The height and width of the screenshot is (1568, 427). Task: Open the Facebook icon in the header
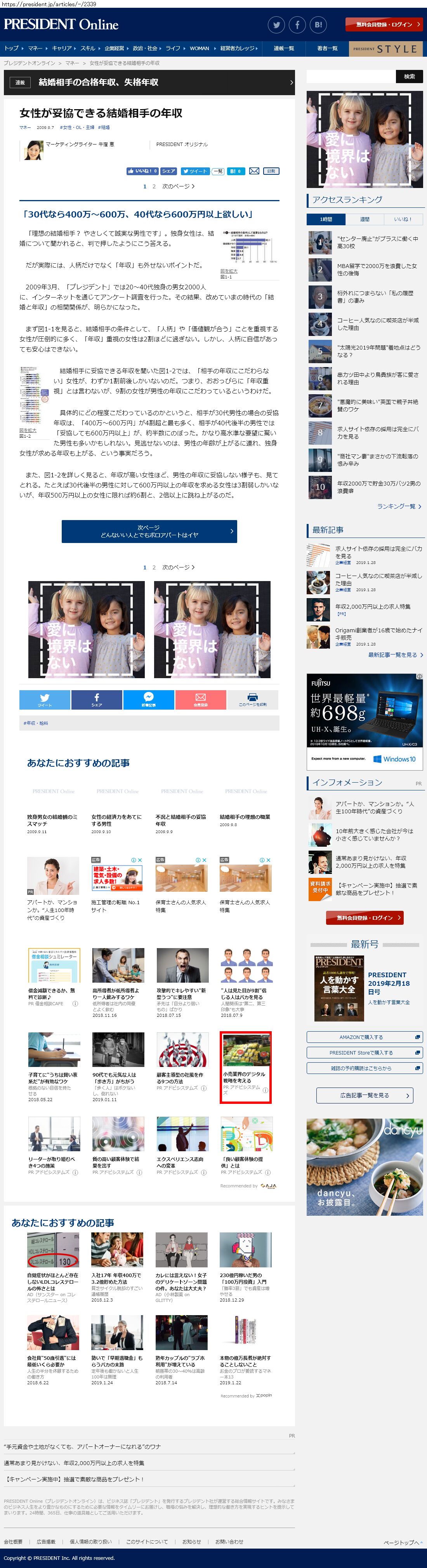(x=297, y=25)
